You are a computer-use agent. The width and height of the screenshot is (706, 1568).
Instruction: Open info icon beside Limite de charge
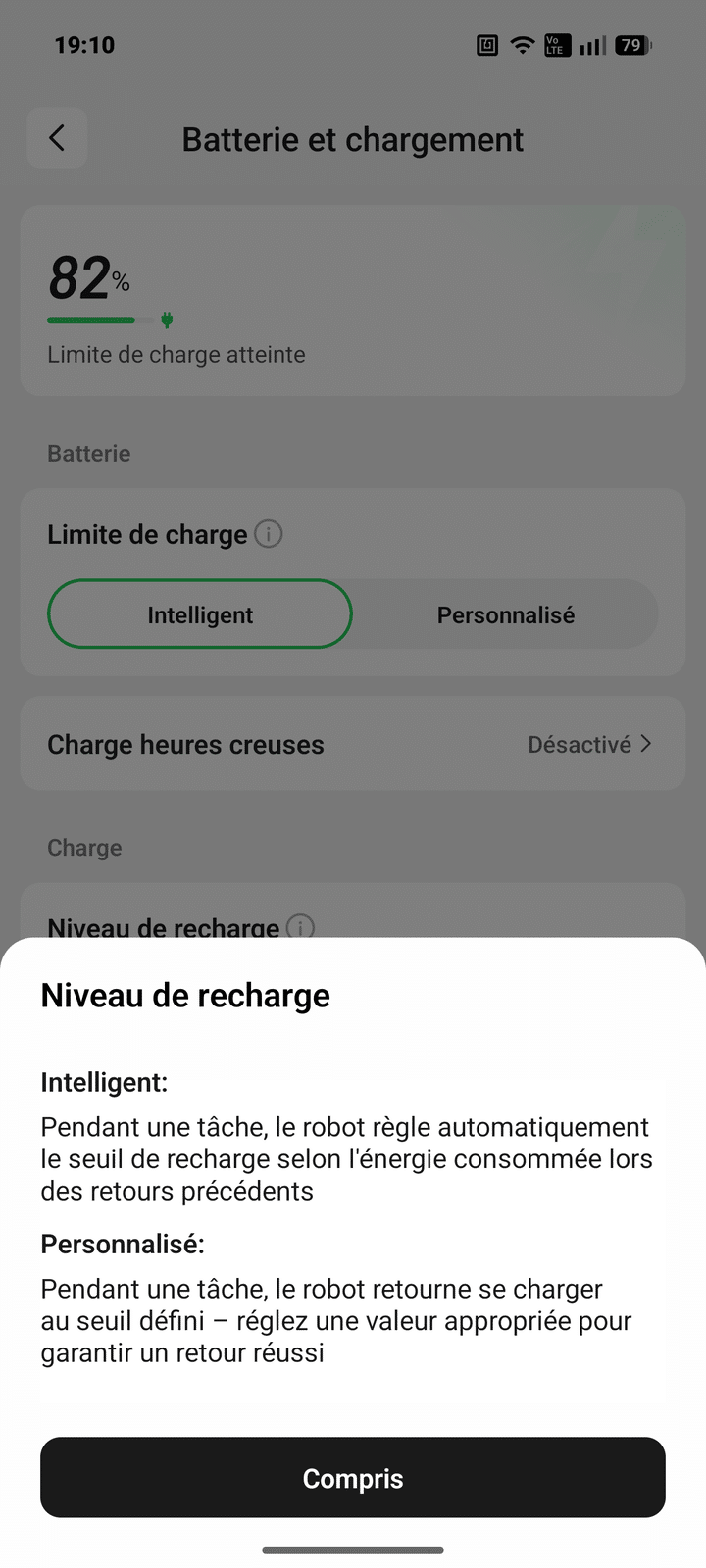[269, 534]
